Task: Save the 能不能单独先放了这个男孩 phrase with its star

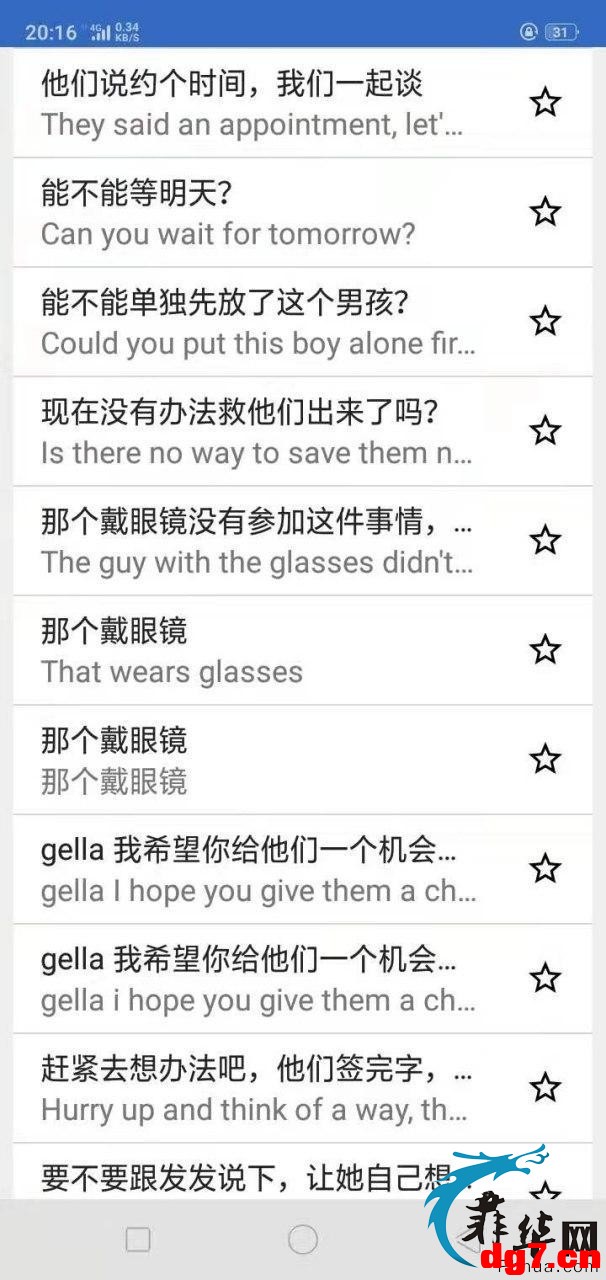Action: (544, 321)
